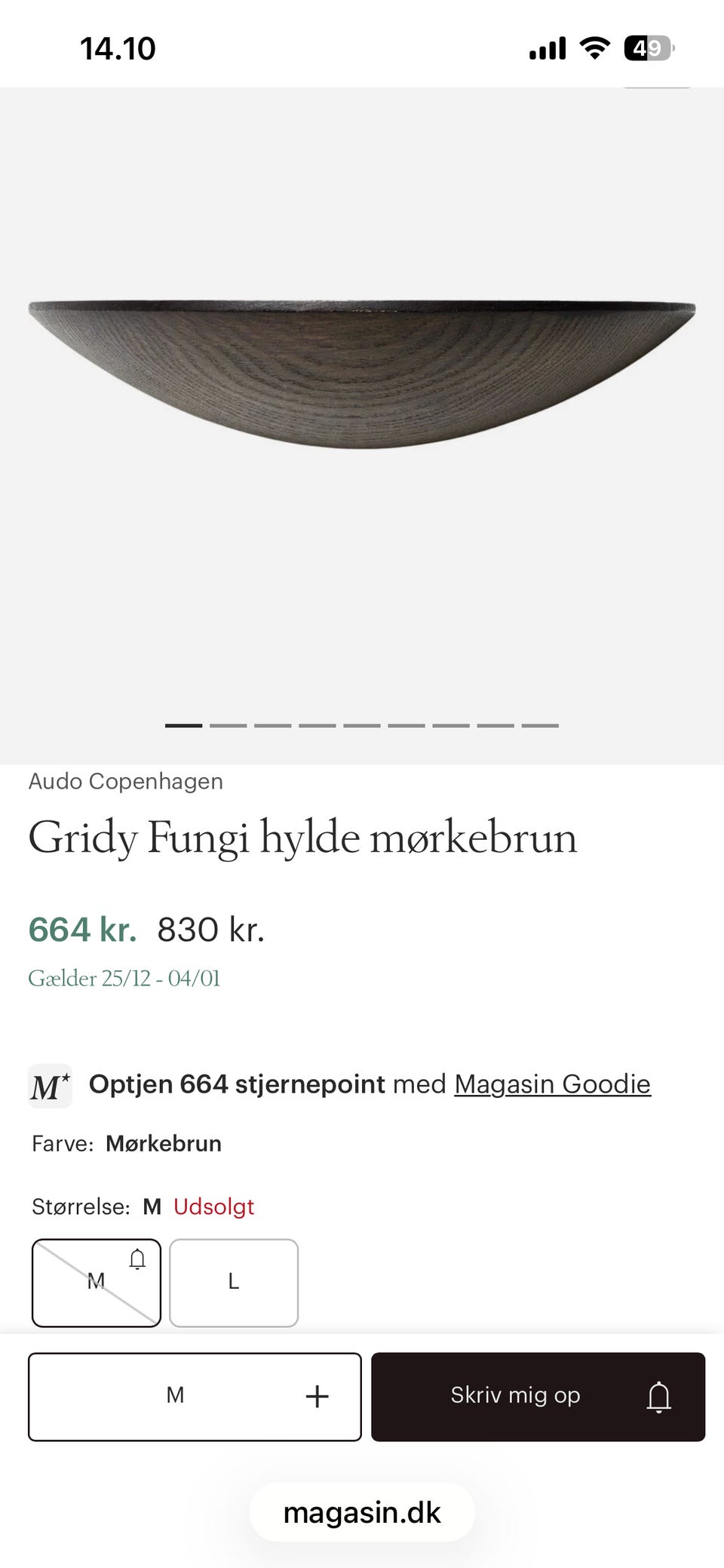
Task: Select the sold-out size M option
Action: coord(97,1282)
